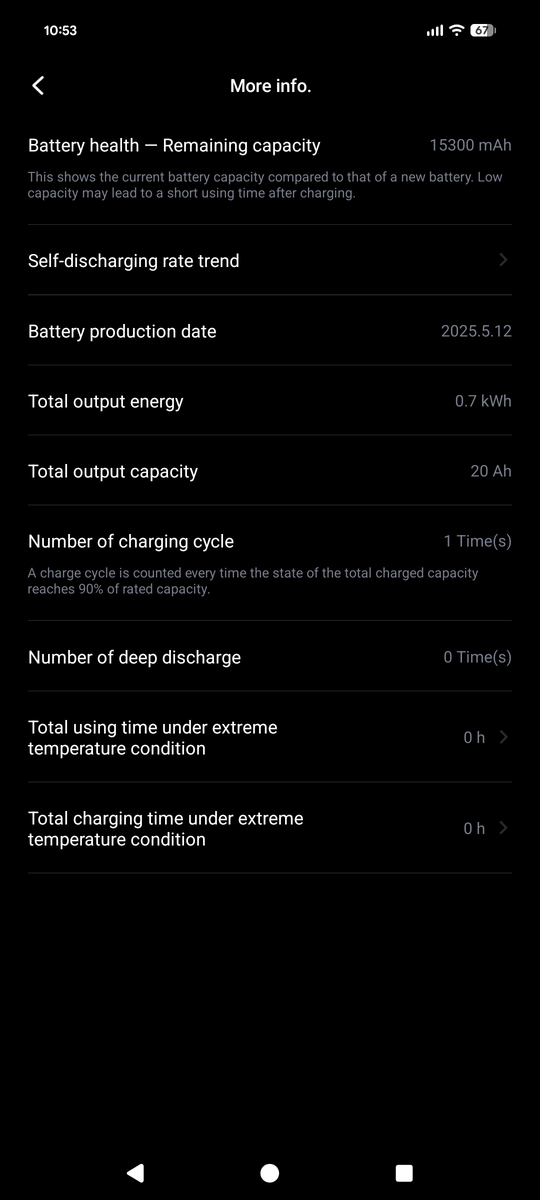Open total using time under extreme temperature
The image size is (540, 1200).
tap(270, 737)
